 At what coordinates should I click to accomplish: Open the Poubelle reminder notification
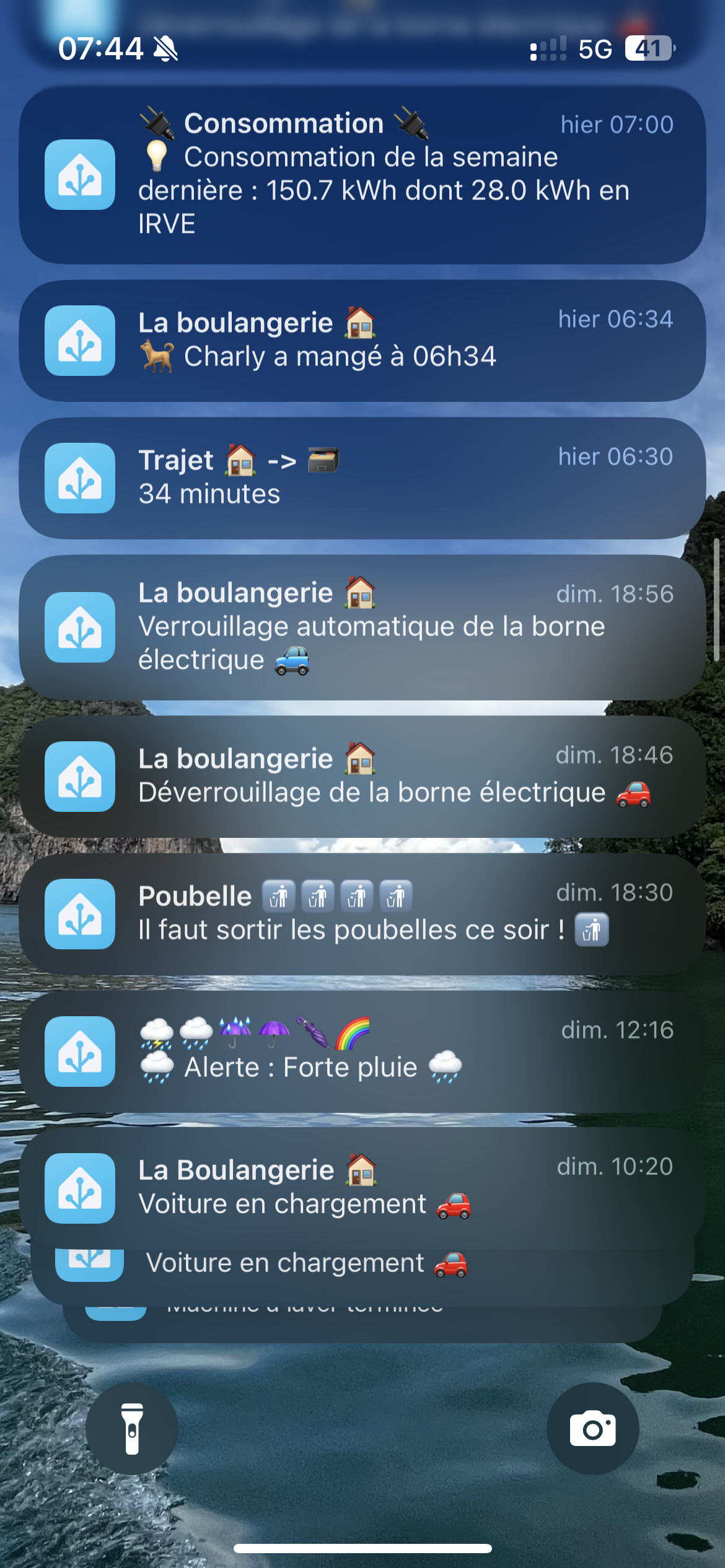pyautogui.click(x=362, y=914)
